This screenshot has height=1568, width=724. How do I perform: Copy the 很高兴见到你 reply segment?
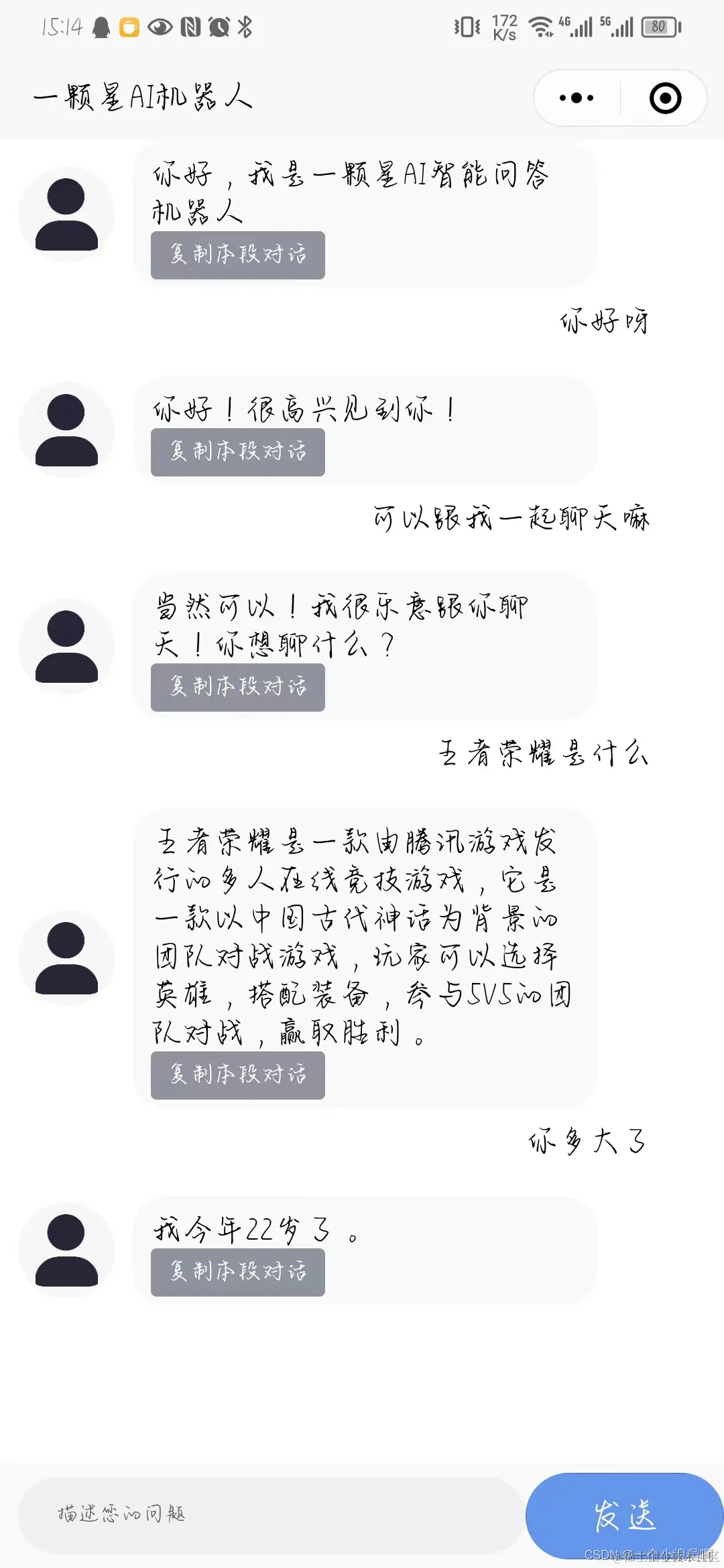[237, 452]
